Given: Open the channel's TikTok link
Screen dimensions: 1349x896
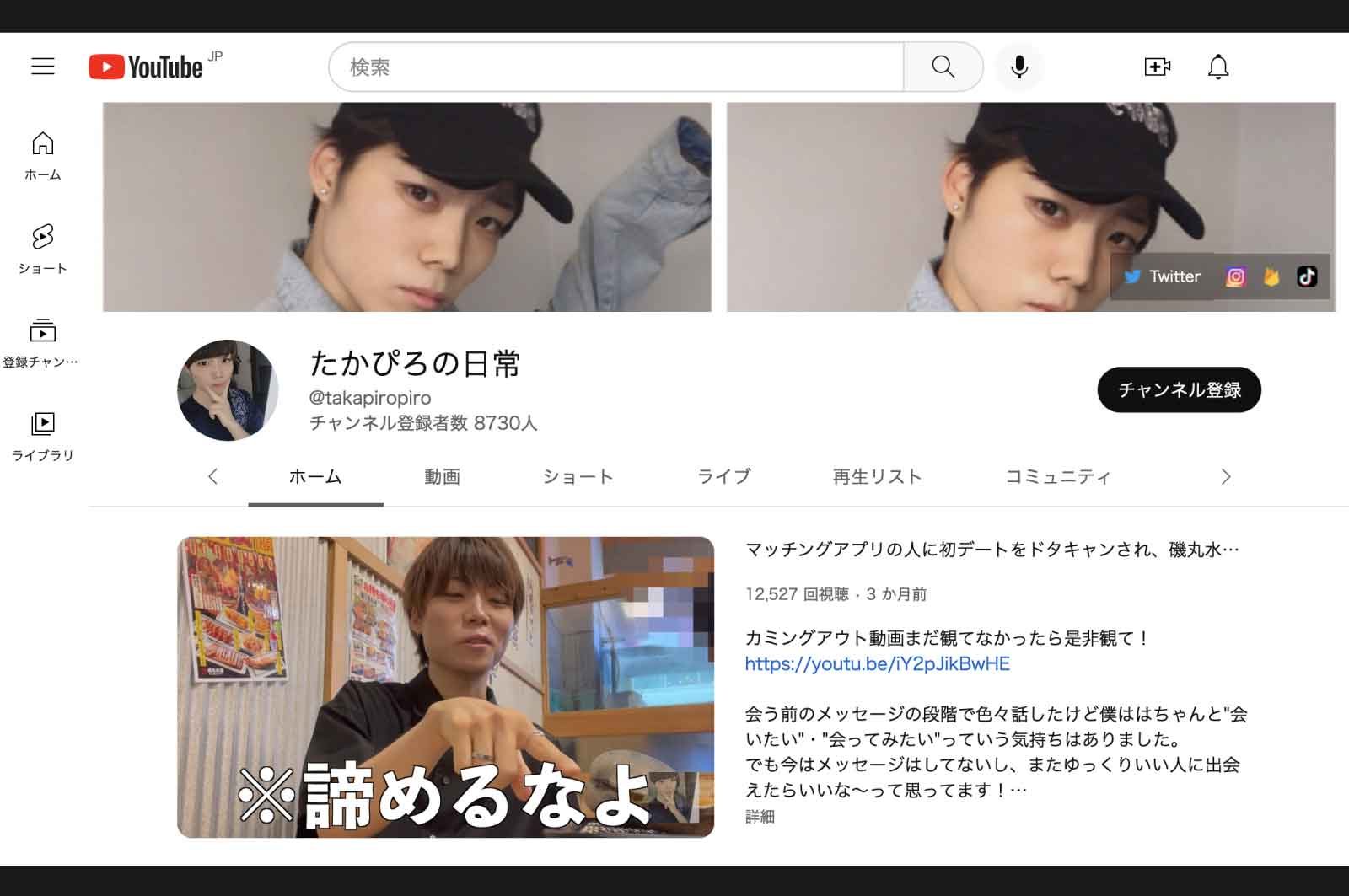Looking at the screenshot, I should [1307, 276].
